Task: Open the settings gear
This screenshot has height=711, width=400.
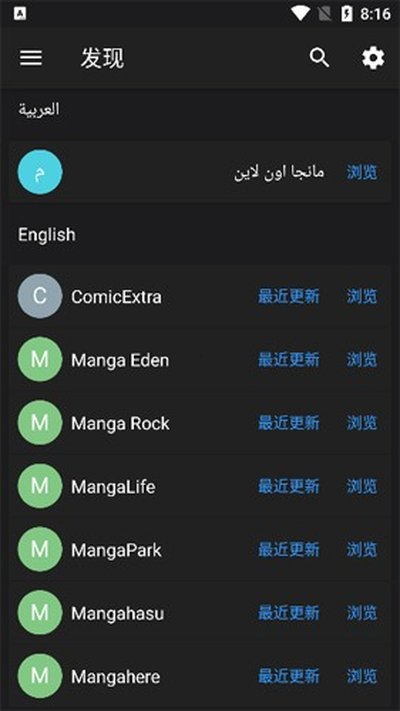Action: pyautogui.click(x=373, y=58)
